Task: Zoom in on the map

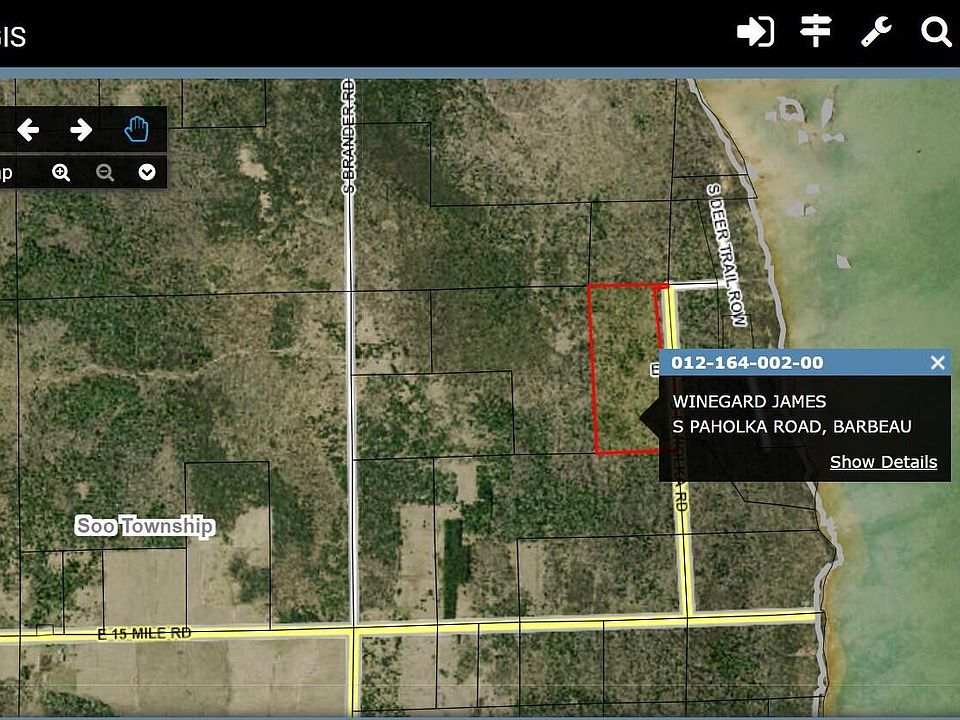Action: click(x=61, y=172)
